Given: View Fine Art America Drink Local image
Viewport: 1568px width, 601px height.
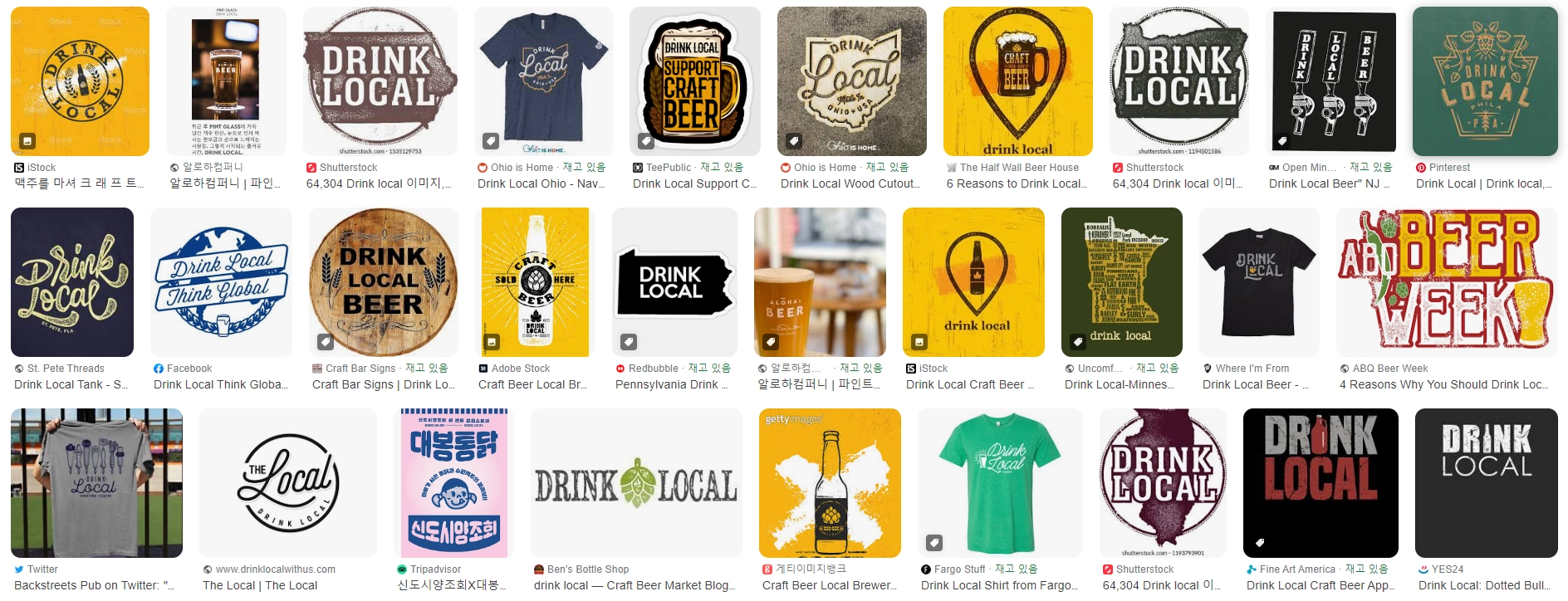Looking at the screenshot, I should coord(1320,483).
